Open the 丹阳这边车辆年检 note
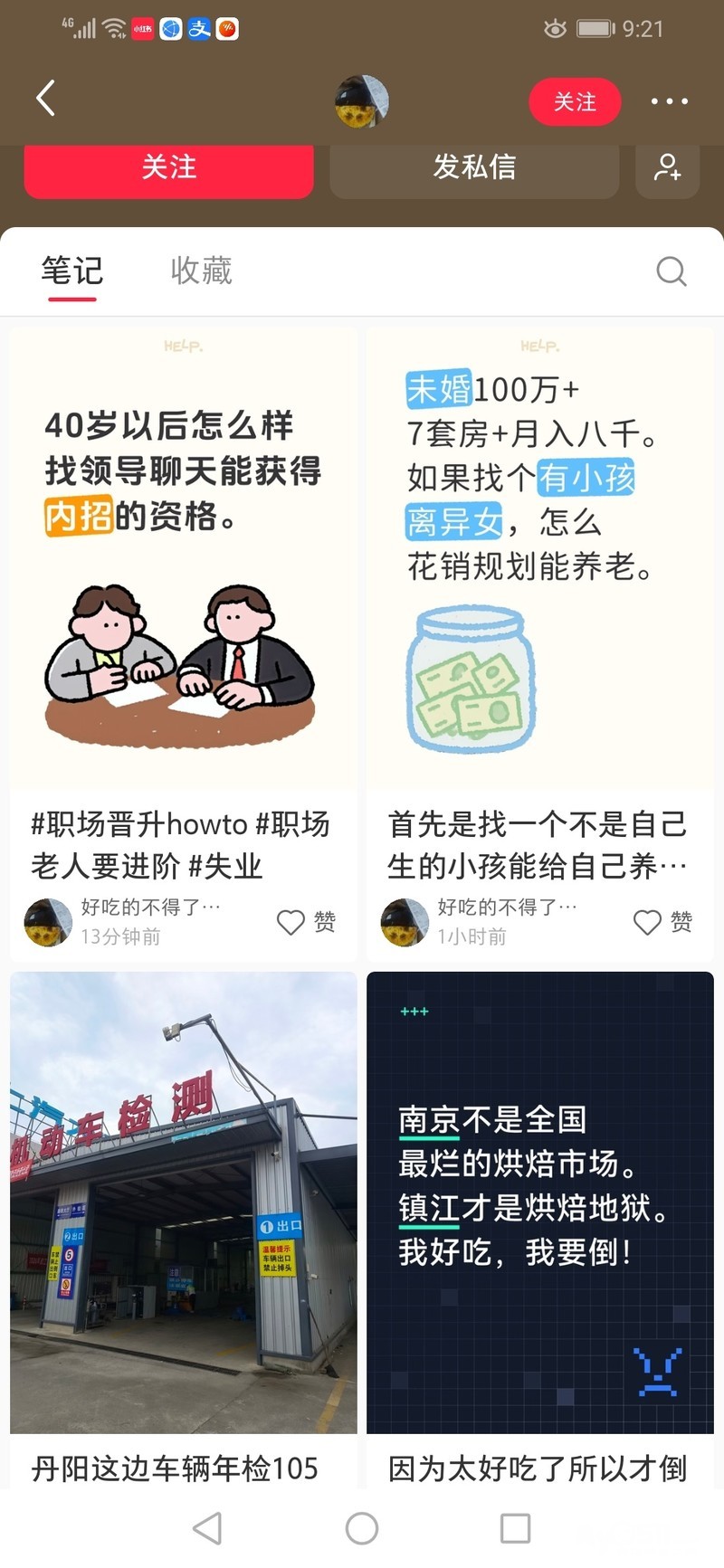Screen dimensions: 724x1568 click(184, 1231)
